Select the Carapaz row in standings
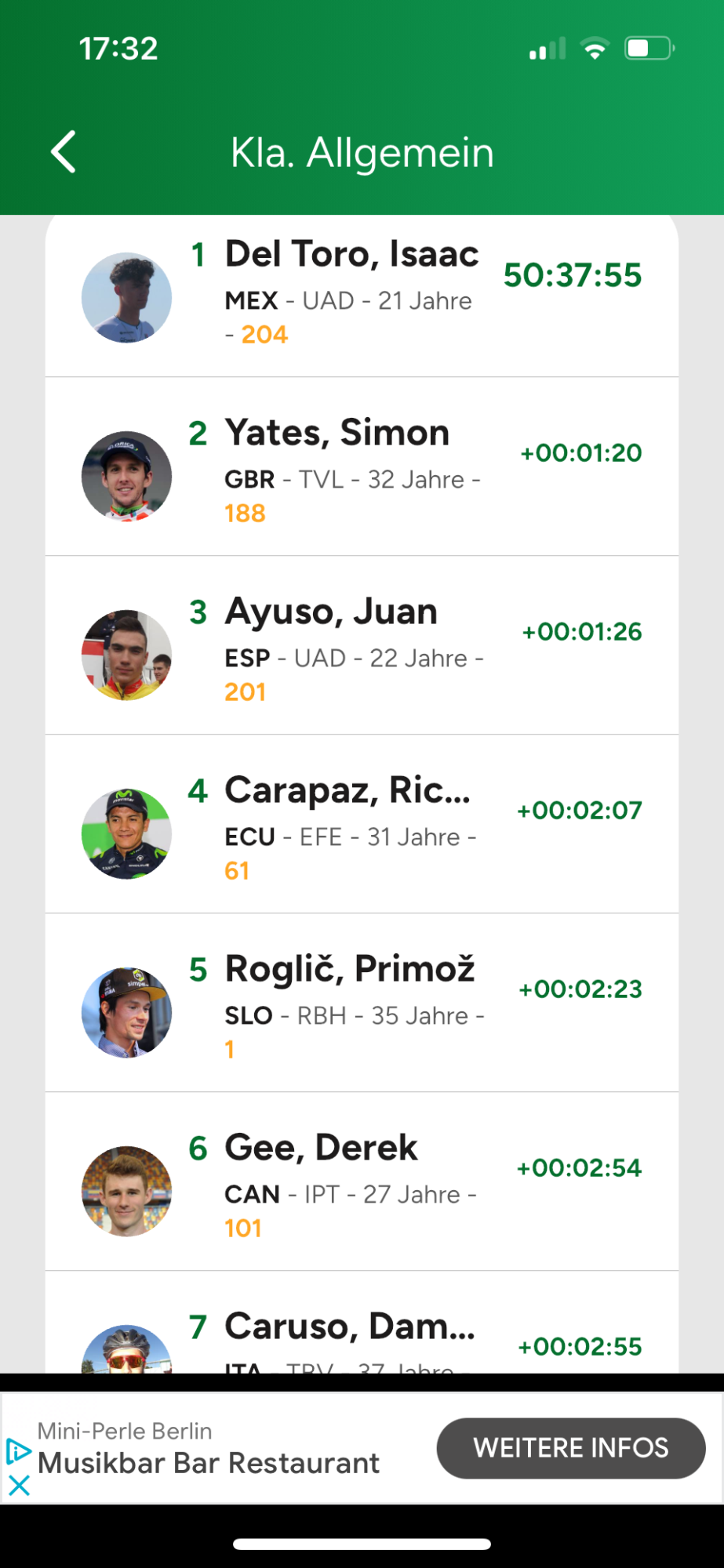 click(347, 791)
